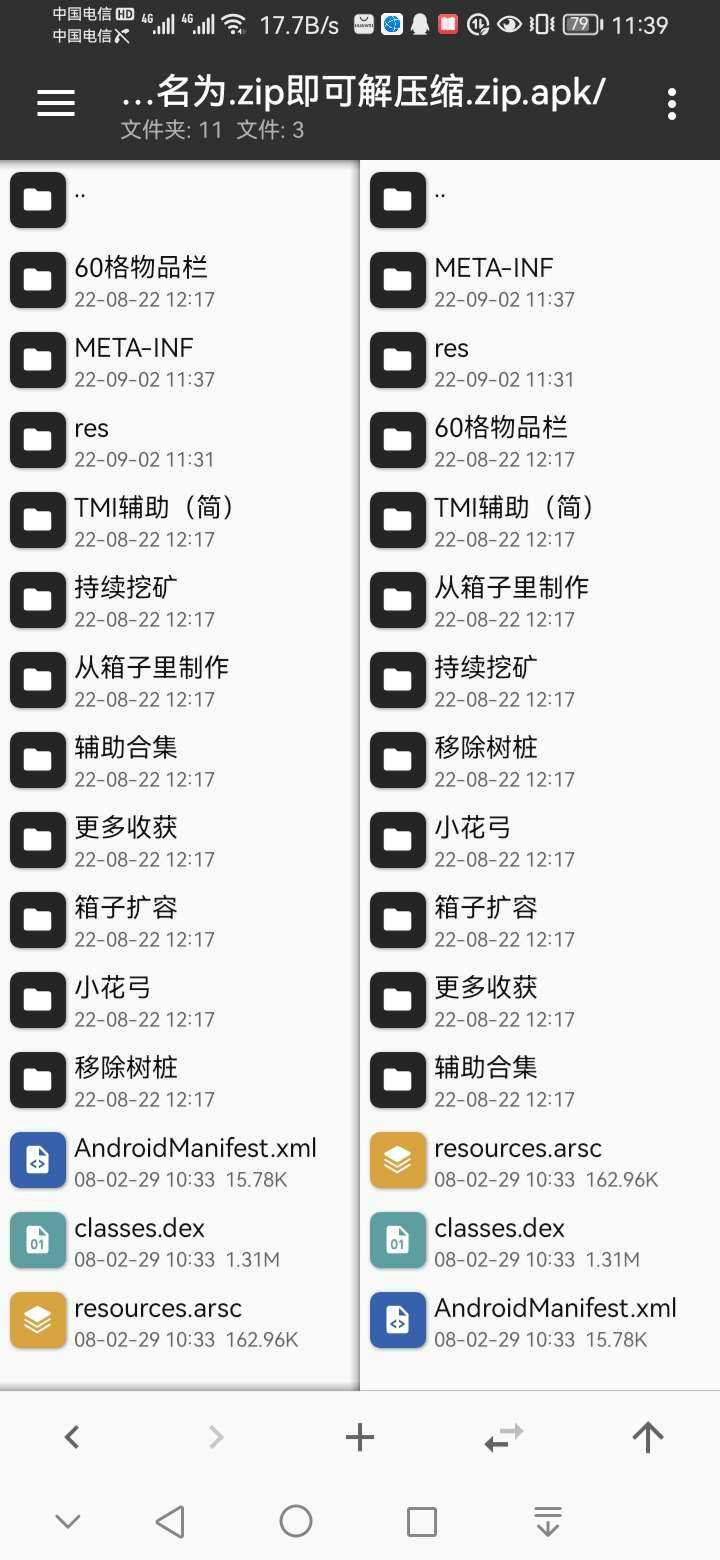The width and height of the screenshot is (720, 1560).
Task: Open the system recent apps square button
Action: (422, 1521)
